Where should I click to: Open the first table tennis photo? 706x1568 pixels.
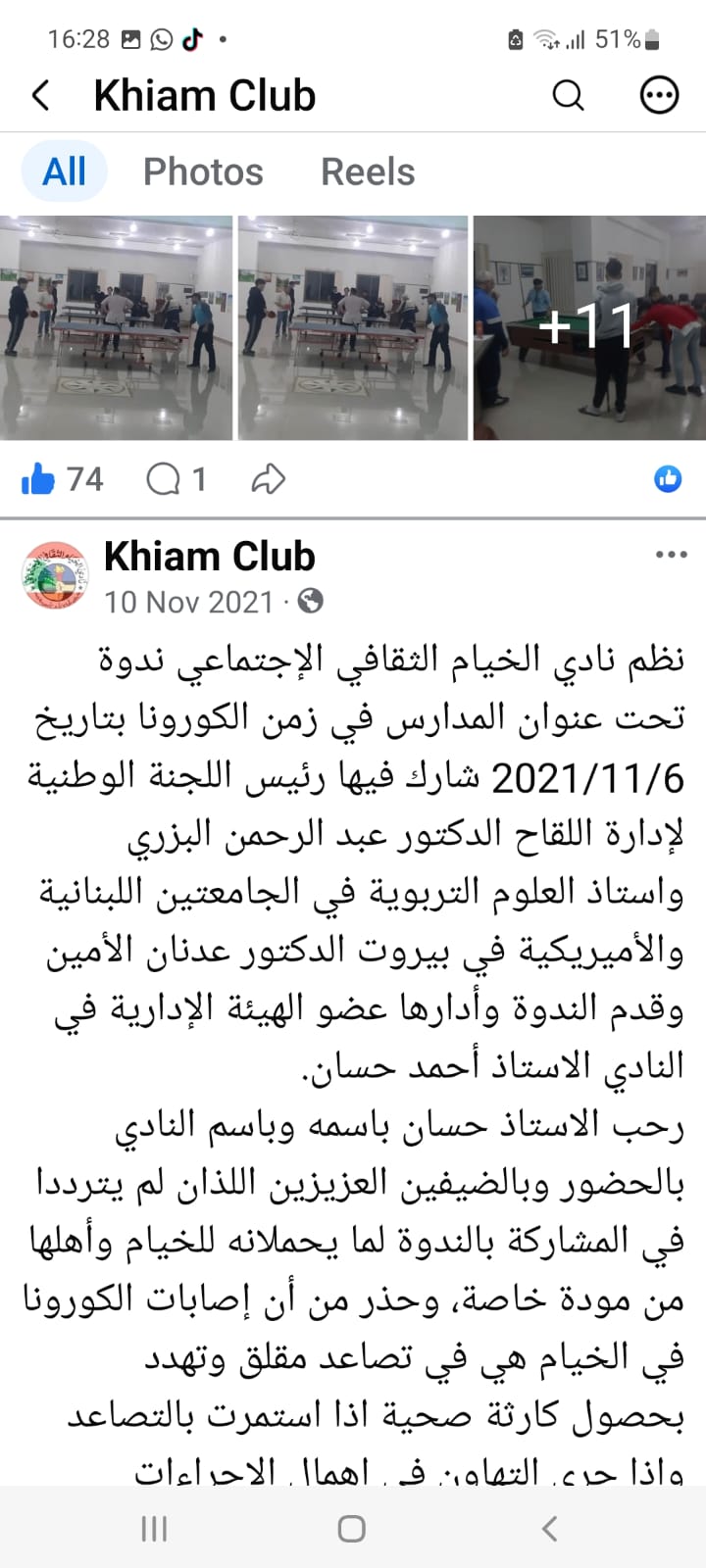(116, 327)
